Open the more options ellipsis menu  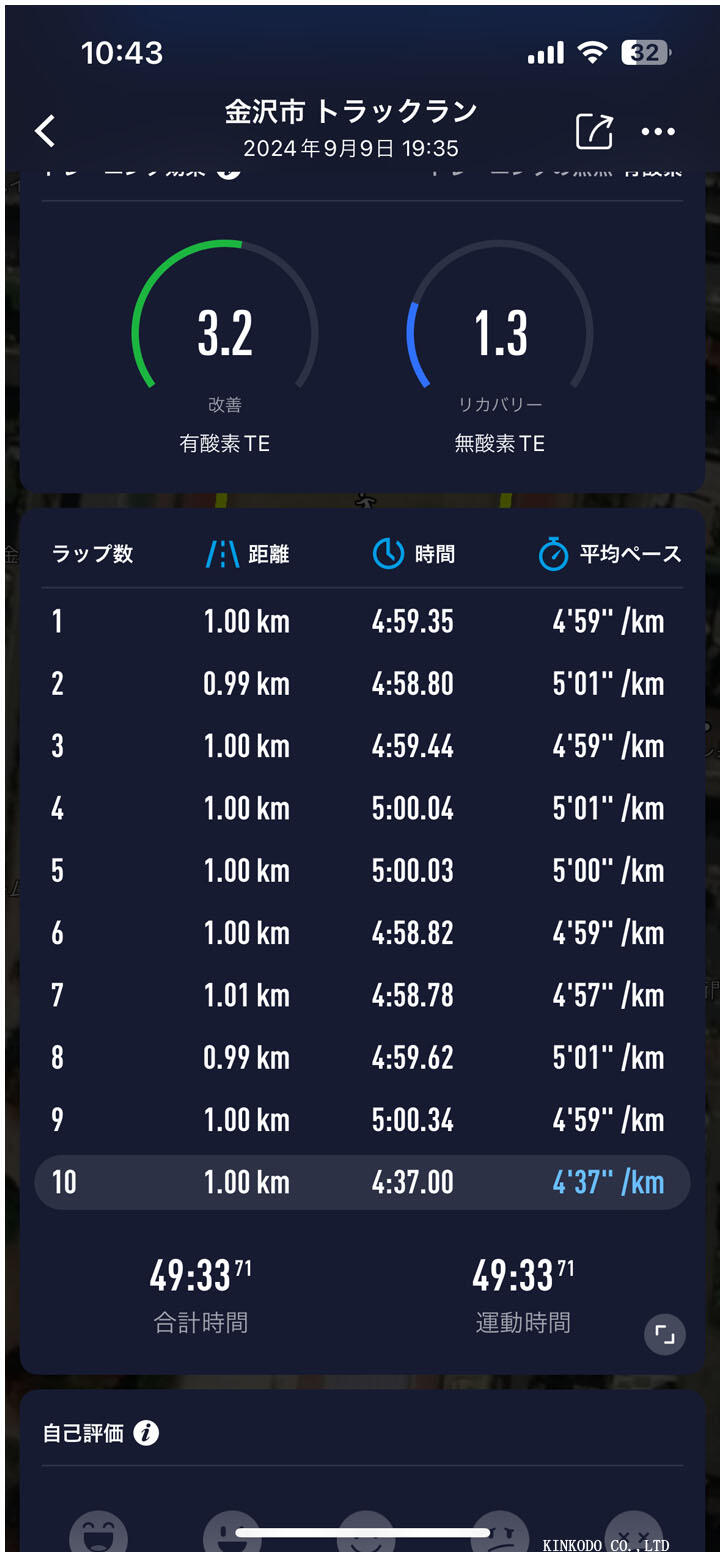[658, 131]
